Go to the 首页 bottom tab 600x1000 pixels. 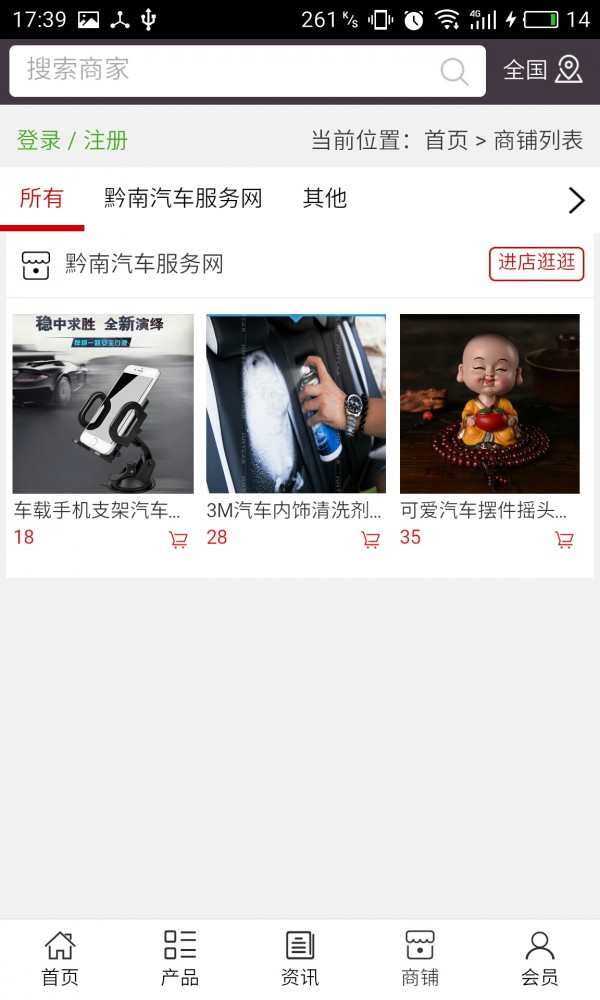(60, 958)
